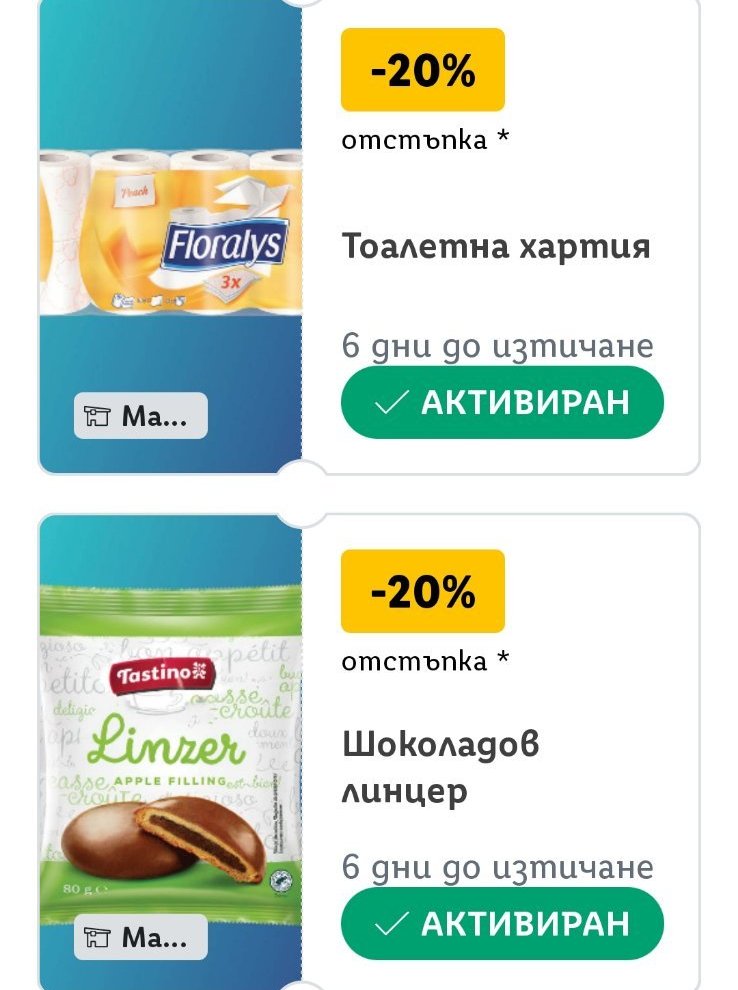This screenshot has width=738, height=990.
Task: Tap the store chip on the Floralys coupon
Action: 141,416
